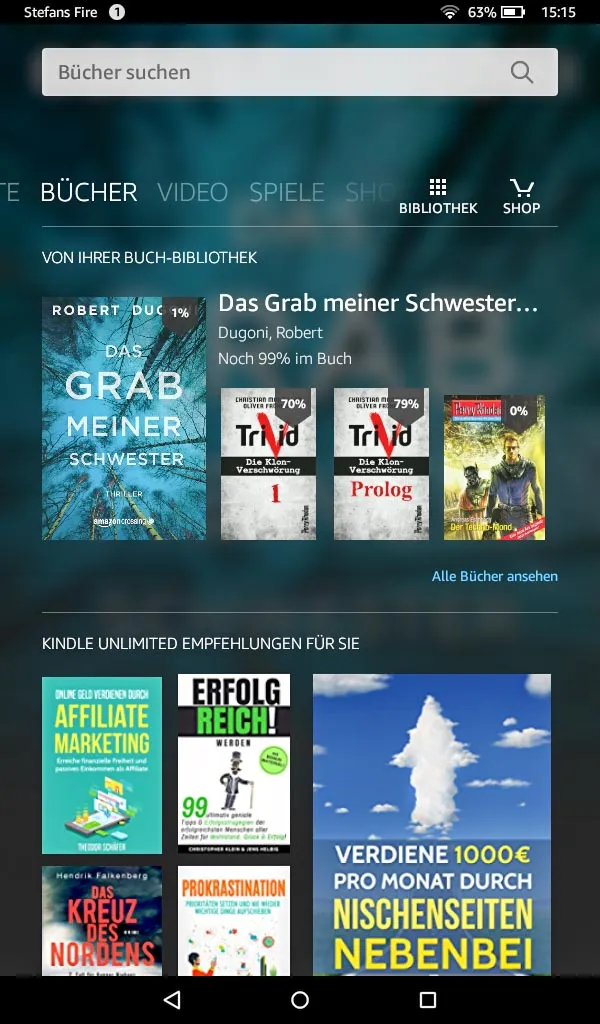
Task: Go to the home screen via the circle button
Action: coord(300,1000)
